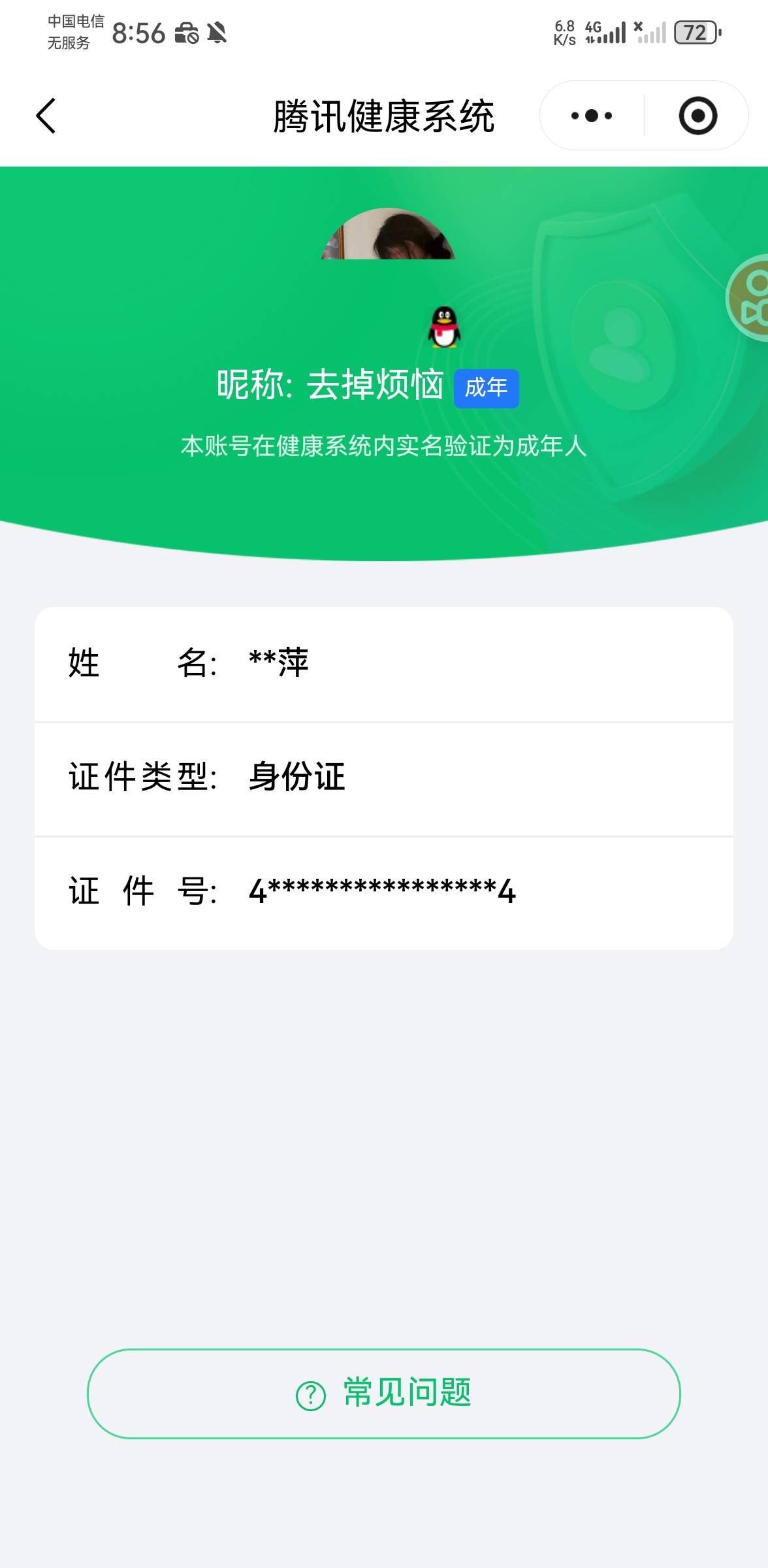Tap the circle button in the capsule
This screenshot has height=1568, width=768.
click(x=696, y=115)
